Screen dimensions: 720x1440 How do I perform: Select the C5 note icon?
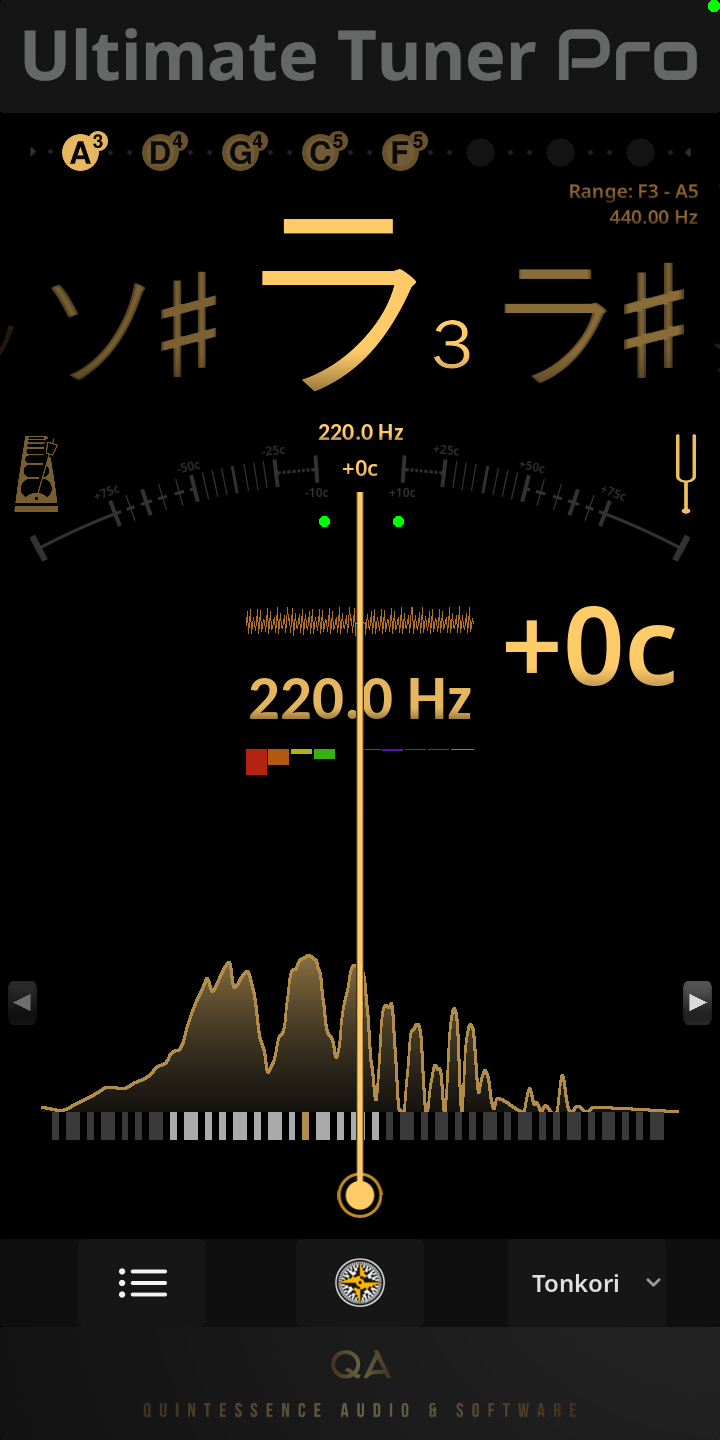pyautogui.click(x=320, y=152)
